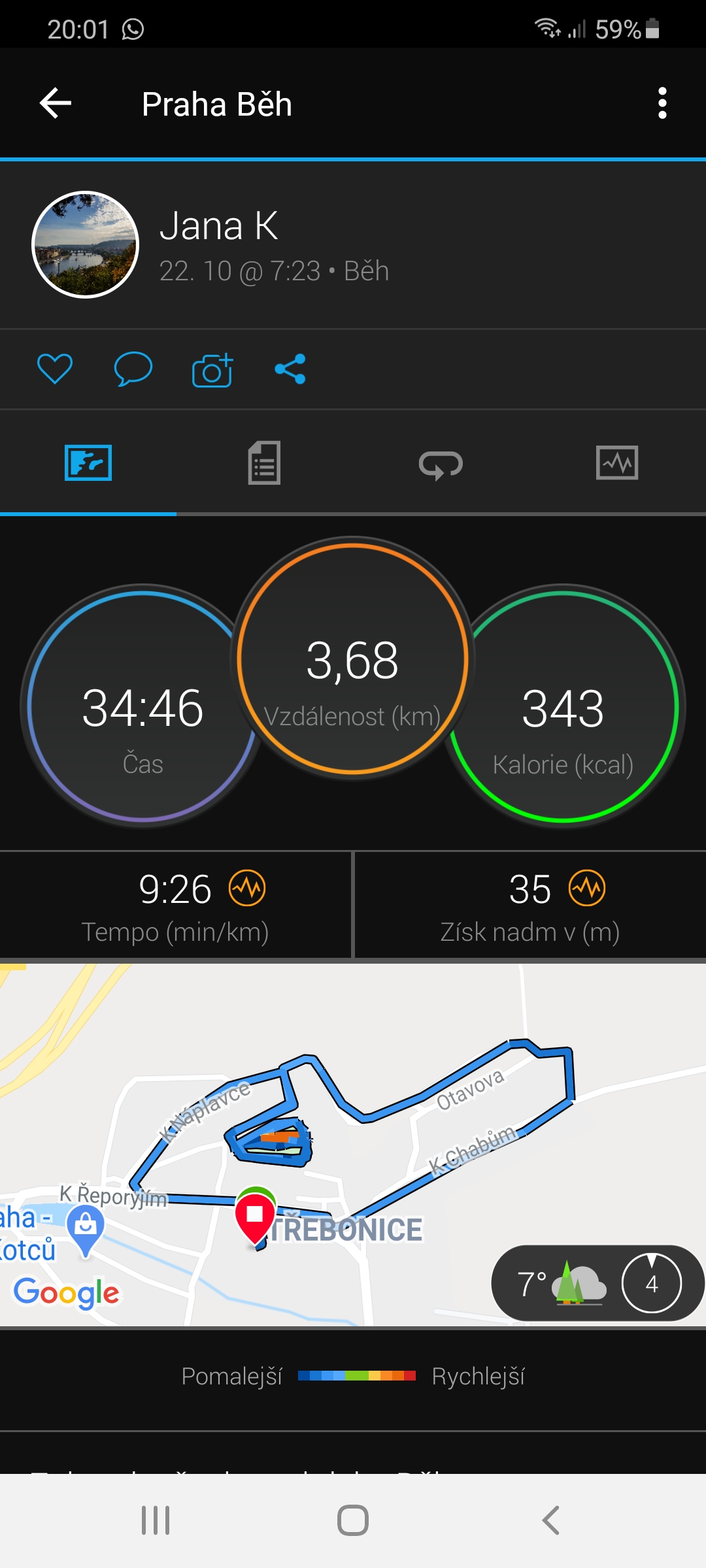Switch to the charts graph tab
This screenshot has height=1568, width=706.
(x=617, y=463)
